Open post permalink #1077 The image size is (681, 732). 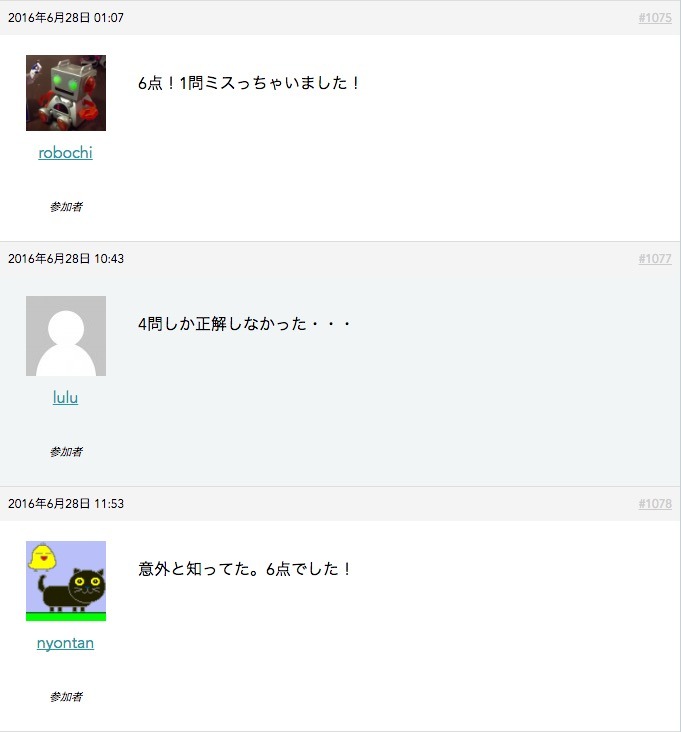point(655,259)
